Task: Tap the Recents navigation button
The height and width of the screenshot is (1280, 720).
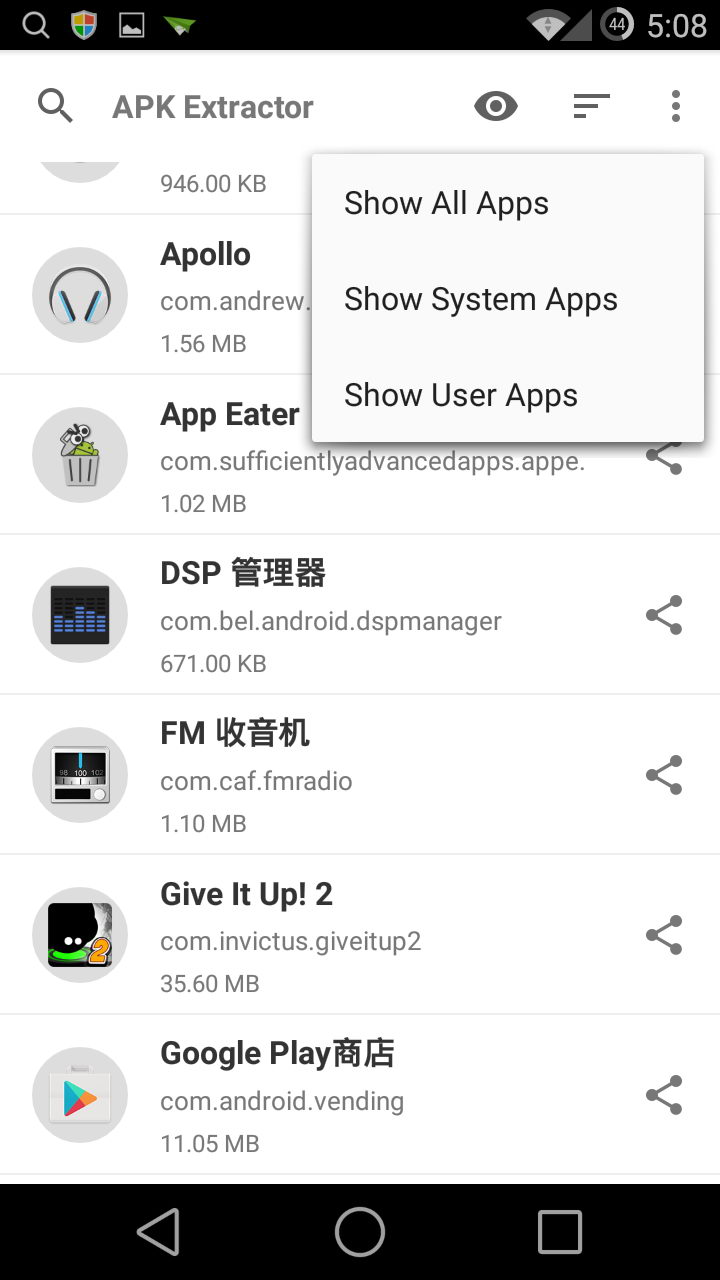Action: pyautogui.click(x=560, y=1232)
